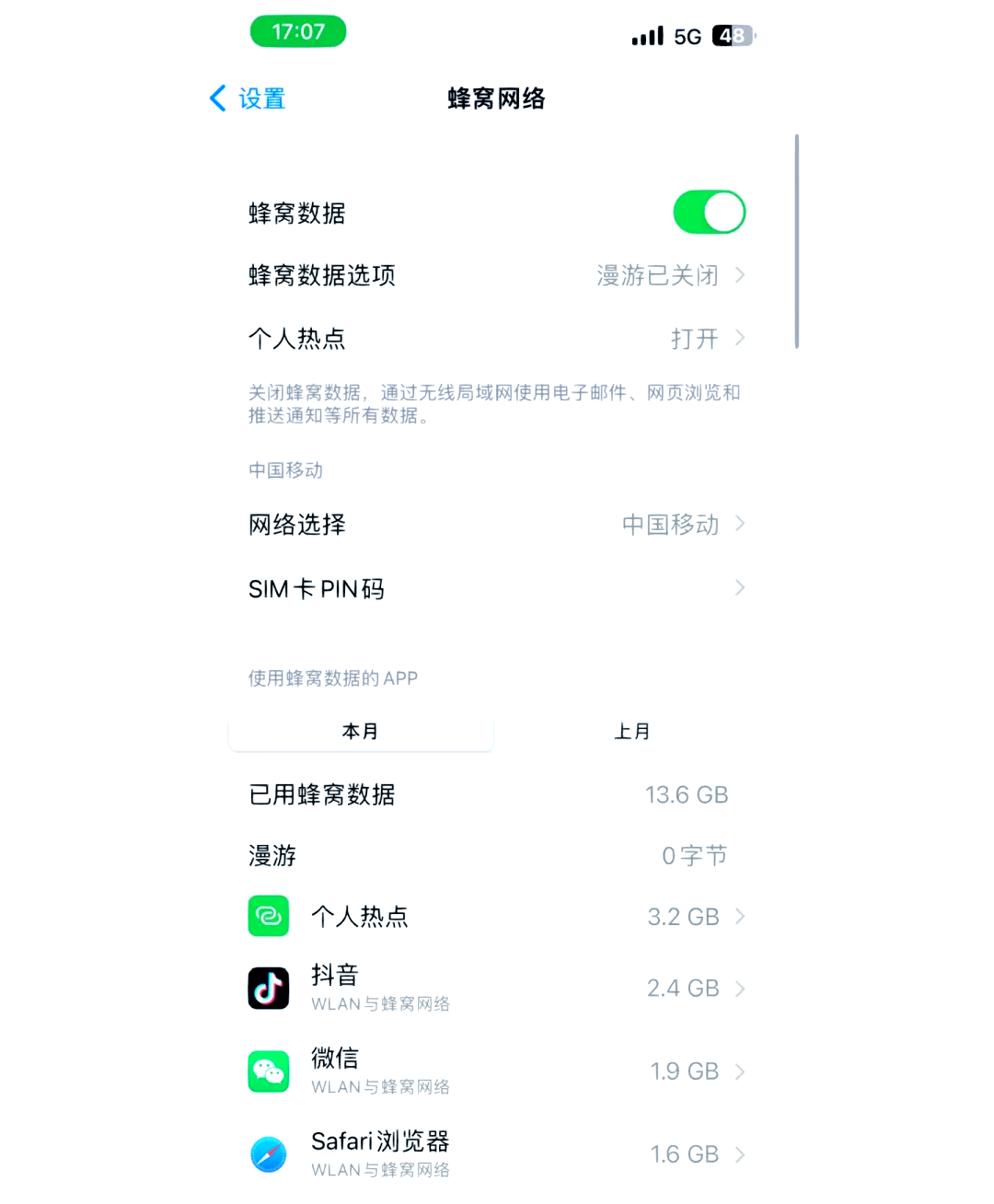994x1204 pixels.
Task: Open Safari浏览器 cellular data settings
Action: pyautogui.click(x=497, y=1154)
